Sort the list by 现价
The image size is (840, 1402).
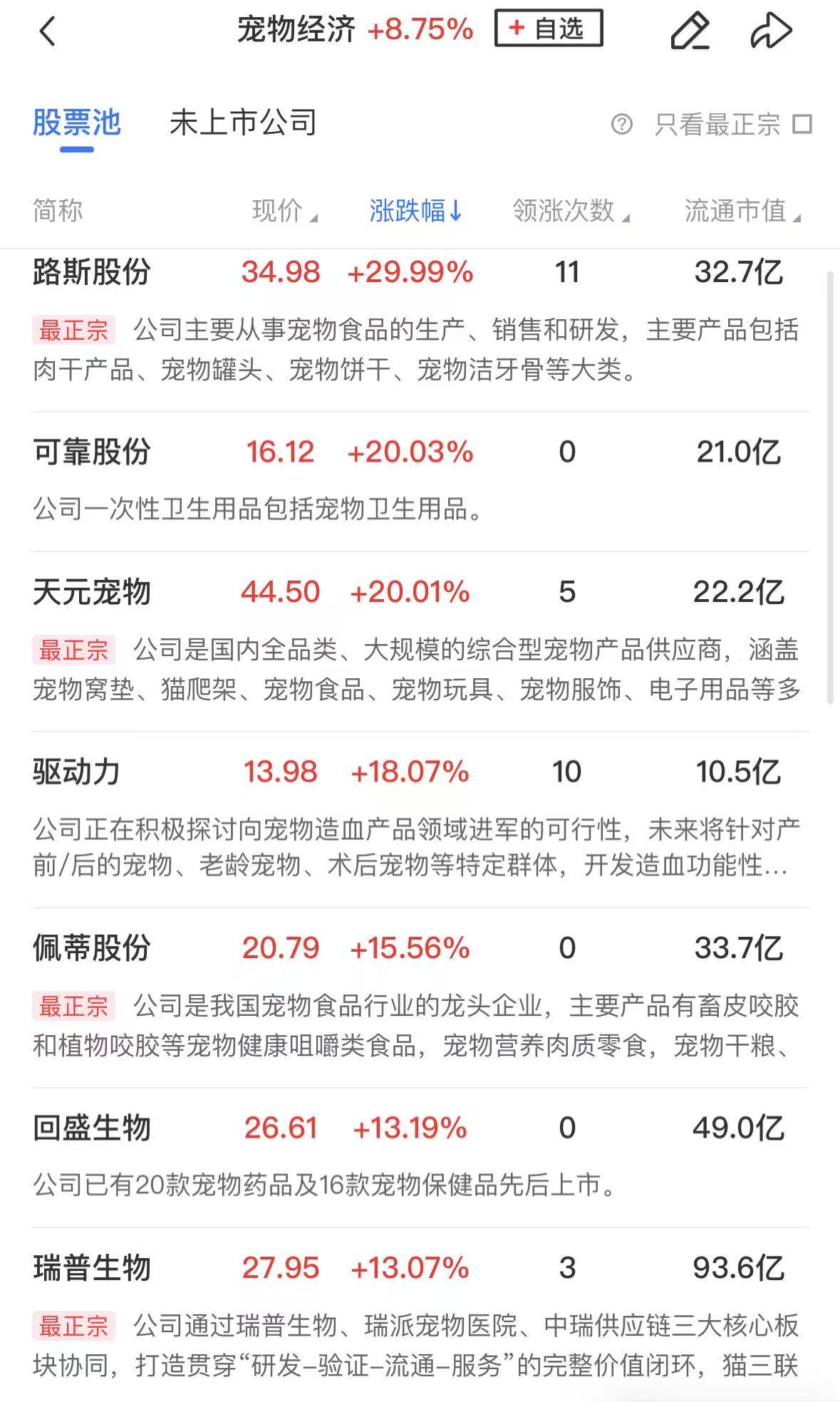tap(284, 211)
